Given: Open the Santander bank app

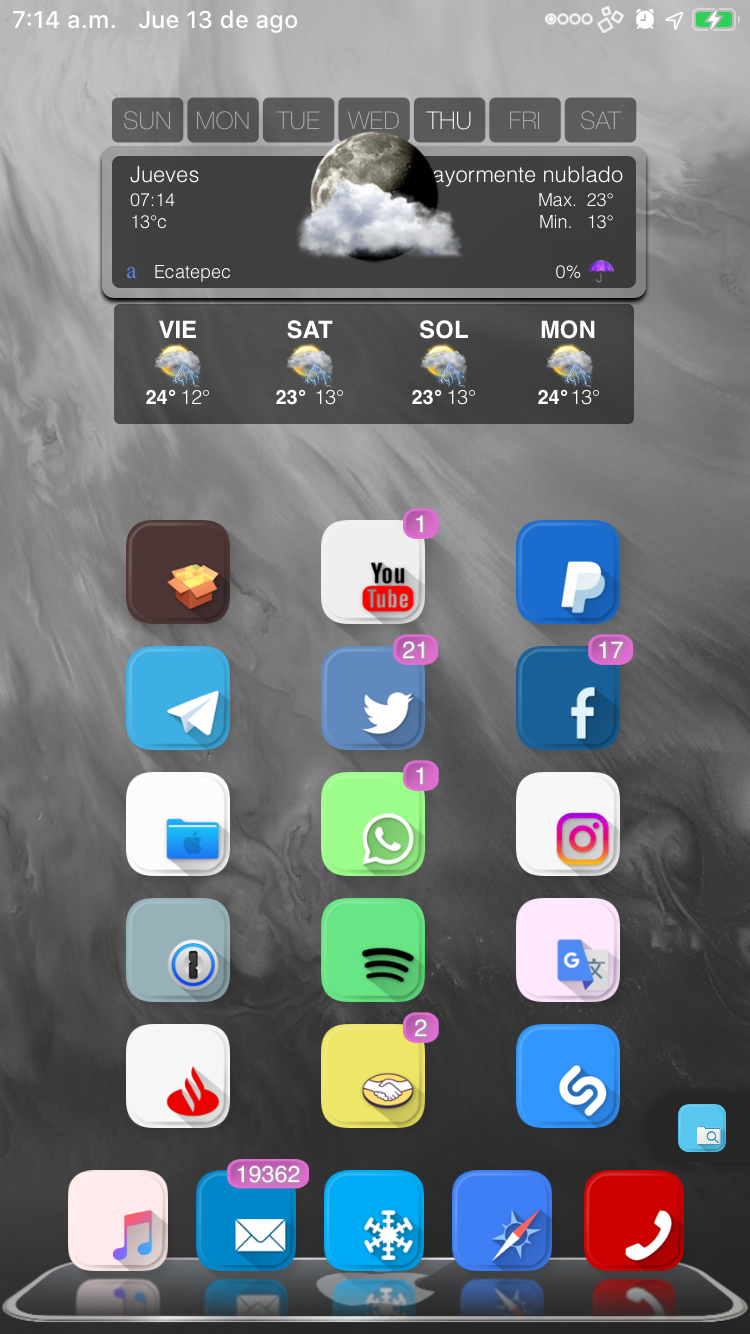Looking at the screenshot, I should click(178, 1076).
